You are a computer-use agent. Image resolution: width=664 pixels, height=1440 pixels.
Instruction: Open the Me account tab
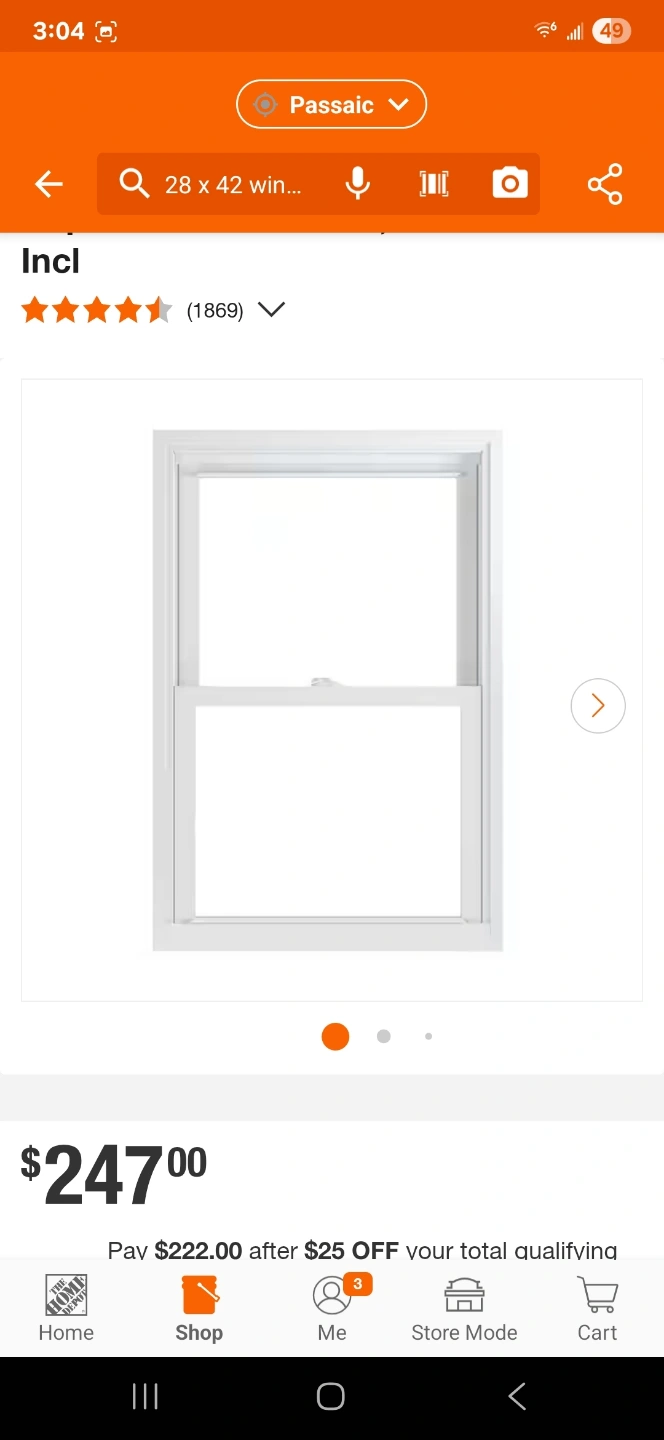coord(332,1308)
